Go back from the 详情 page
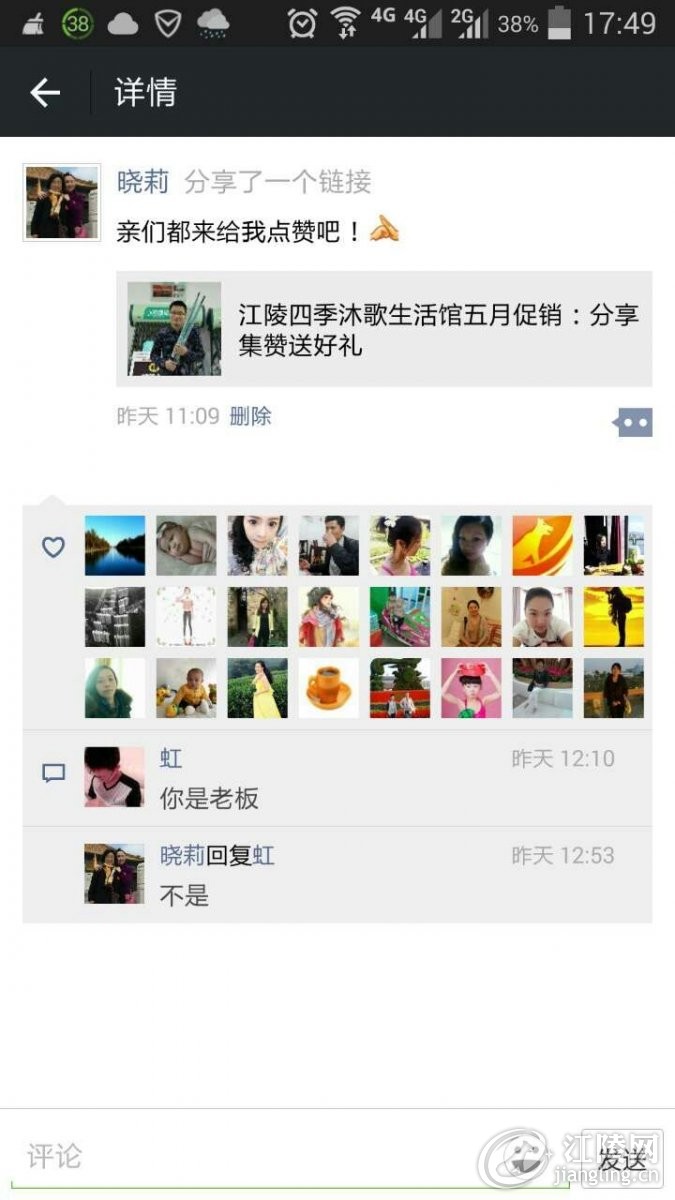The width and height of the screenshot is (675, 1200). tap(45, 93)
